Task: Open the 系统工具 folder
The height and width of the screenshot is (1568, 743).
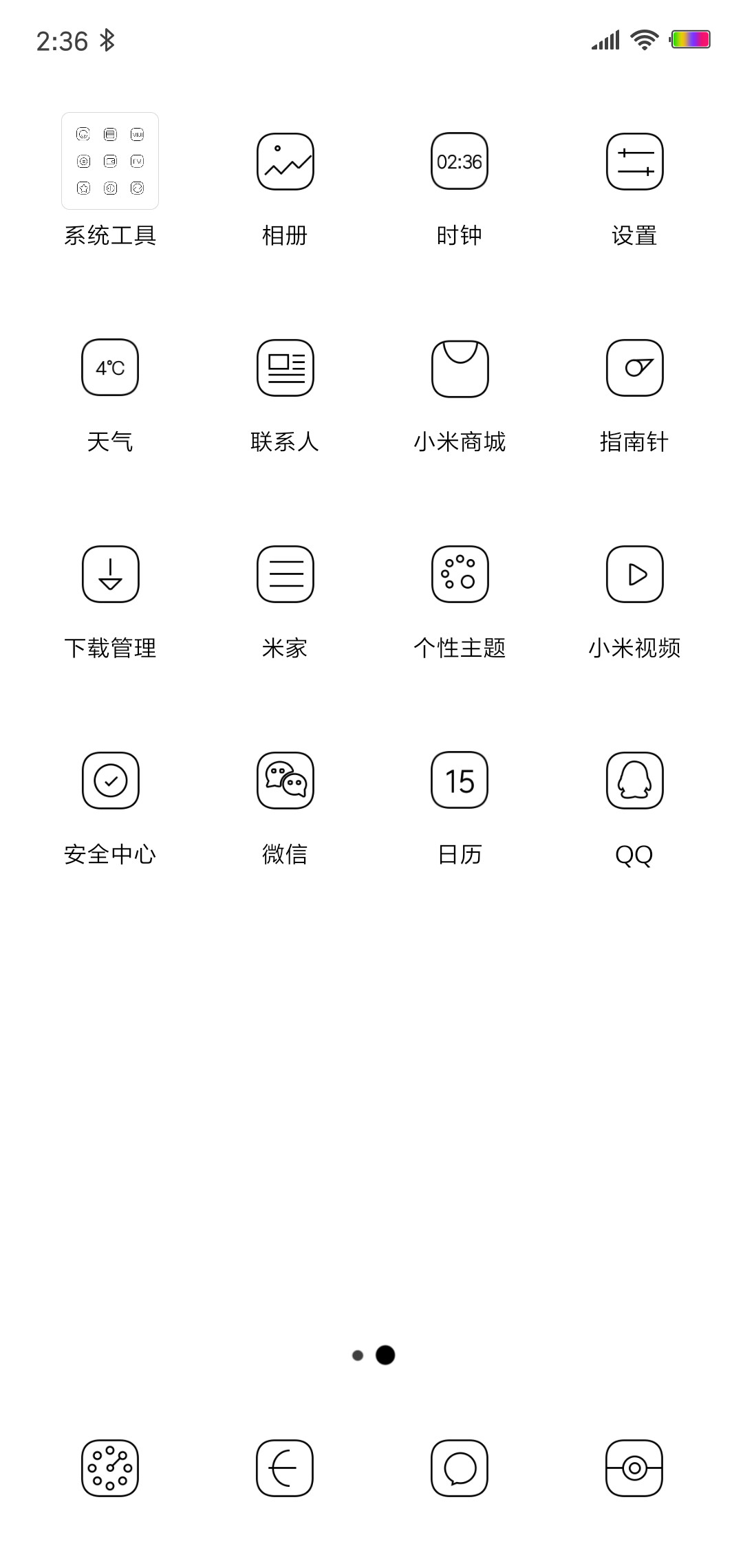Action: point(110,161)
